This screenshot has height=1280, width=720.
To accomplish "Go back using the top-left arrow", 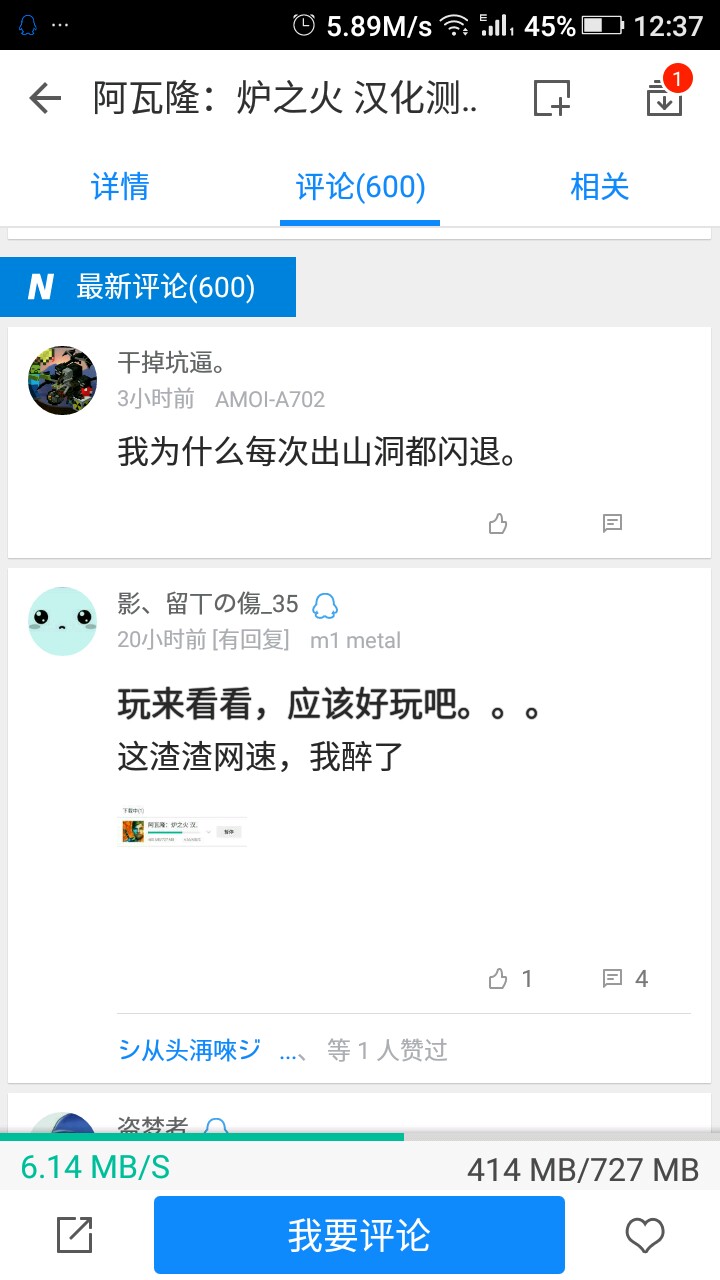I will [45, 98].
